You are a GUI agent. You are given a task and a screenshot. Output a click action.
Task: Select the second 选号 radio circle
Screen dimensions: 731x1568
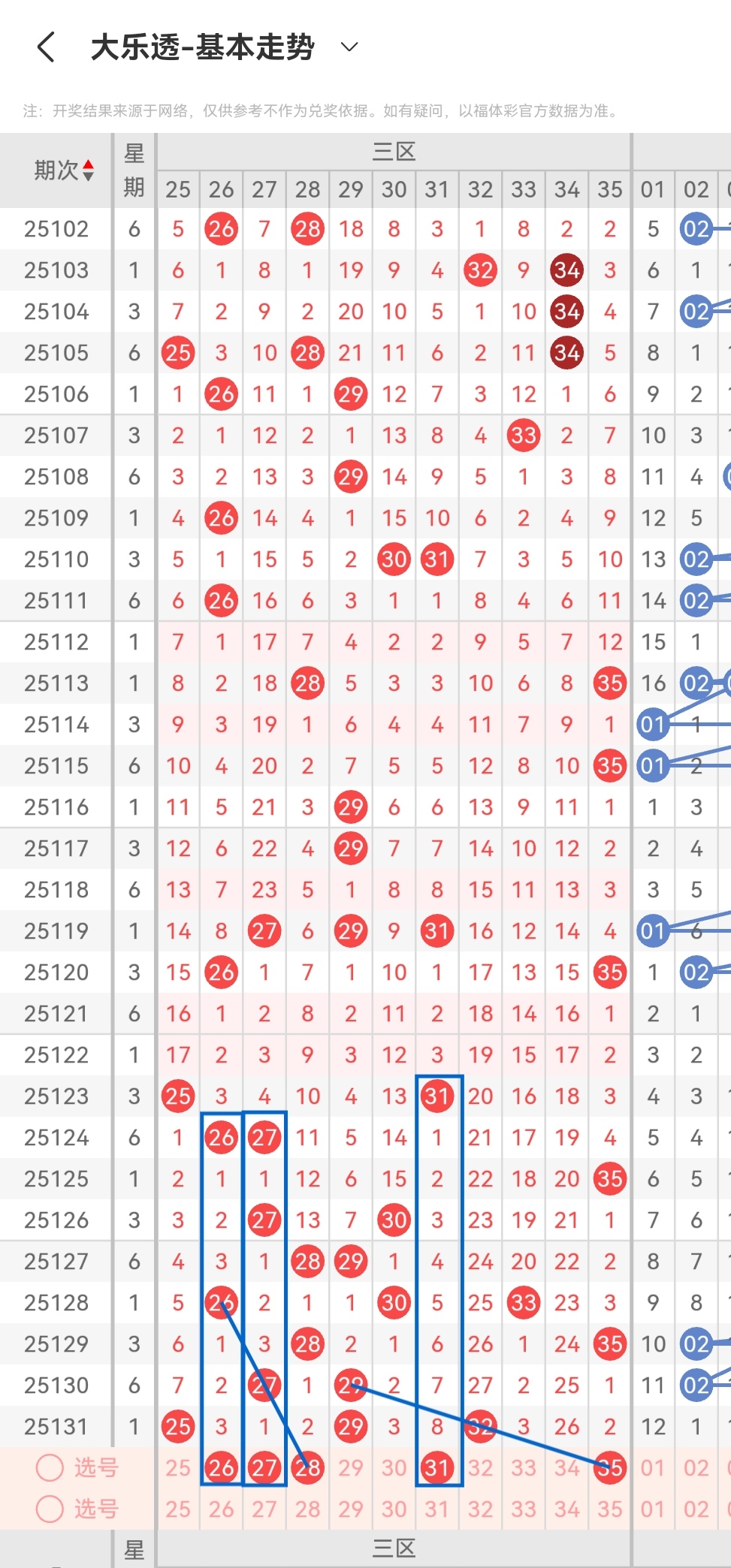tap(50, 1509)
